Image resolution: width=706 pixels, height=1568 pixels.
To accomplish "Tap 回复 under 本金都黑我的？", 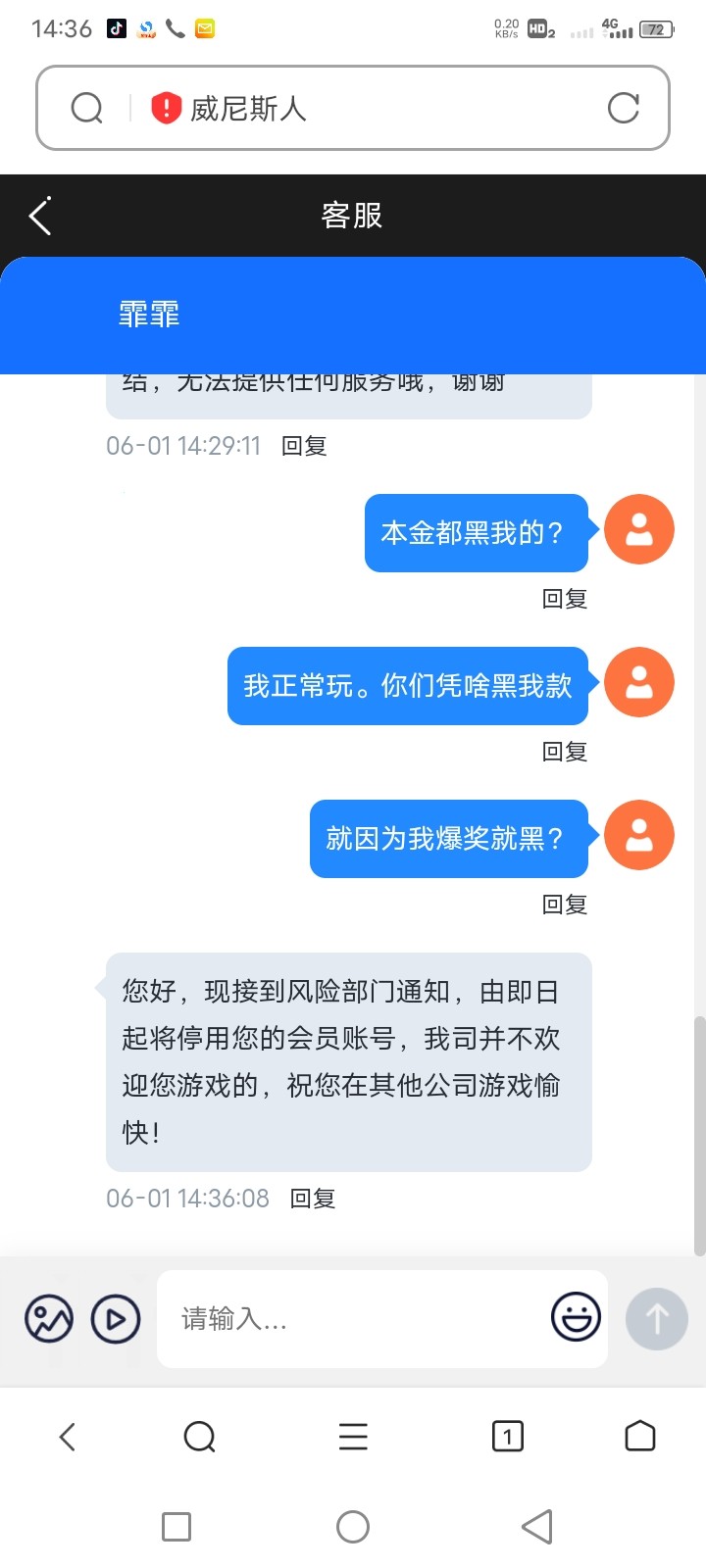I will [565, 599].
